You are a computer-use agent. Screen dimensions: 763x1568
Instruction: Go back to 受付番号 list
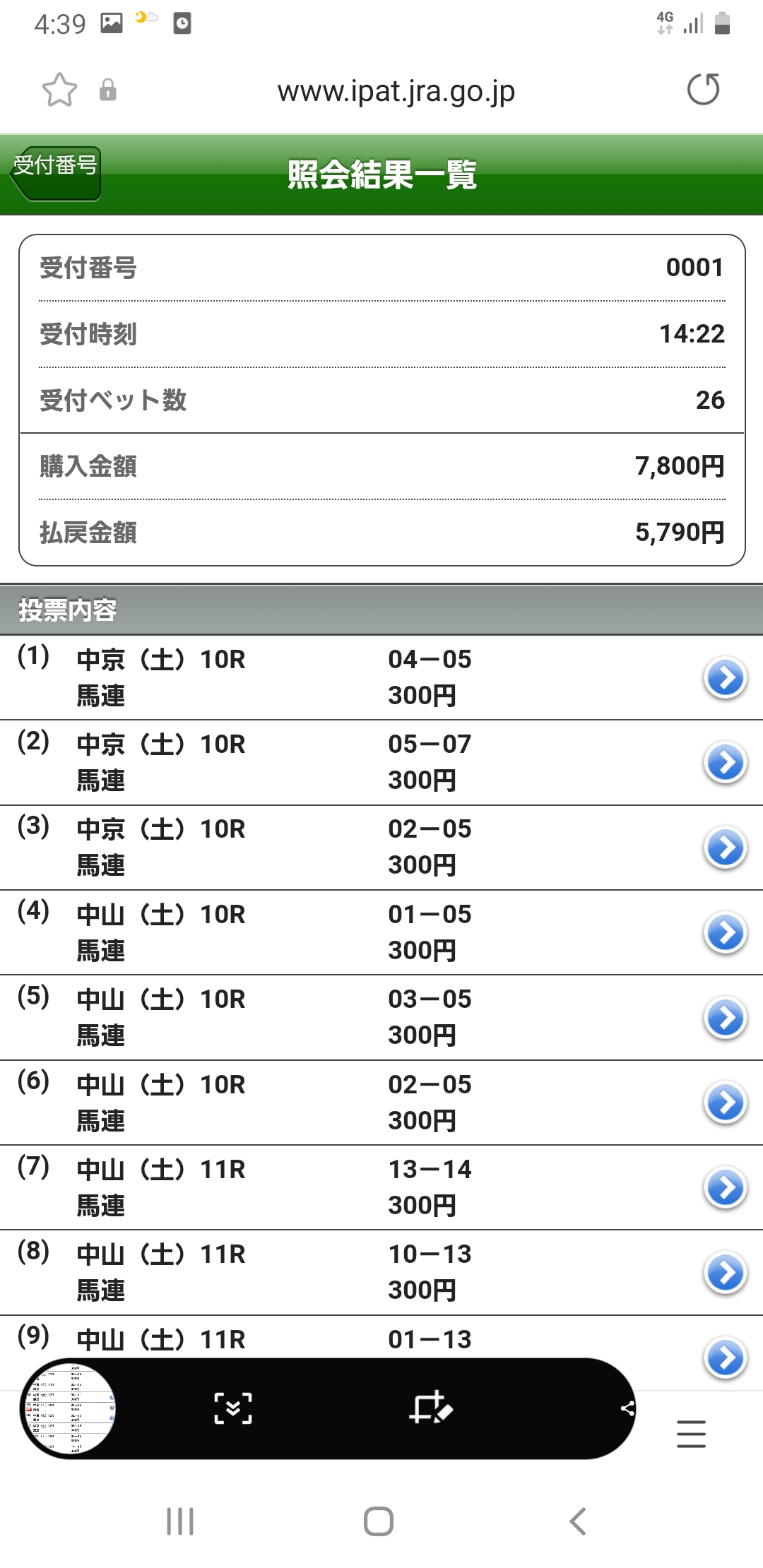coord(56,173)
